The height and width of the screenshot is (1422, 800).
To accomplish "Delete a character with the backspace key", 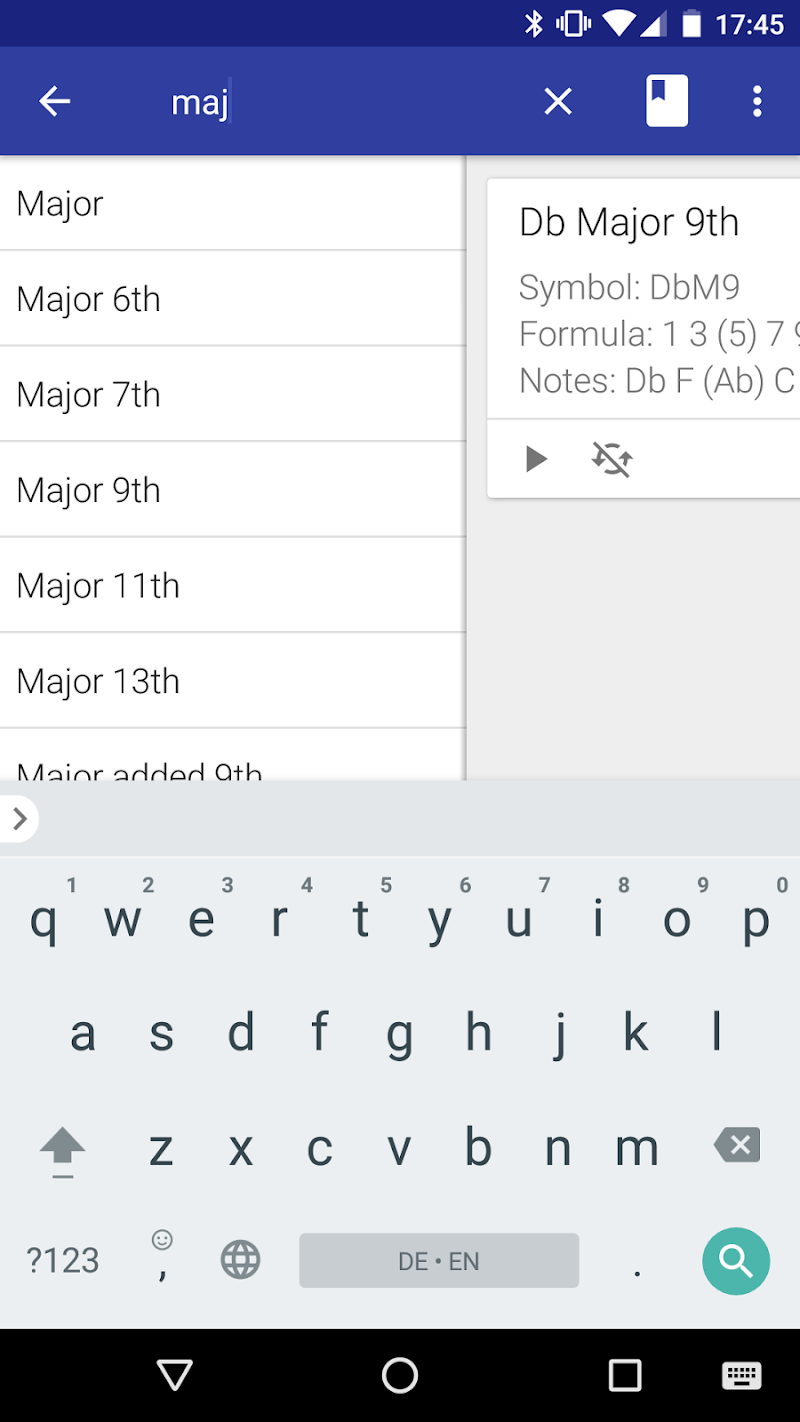I will [738, 1146].
